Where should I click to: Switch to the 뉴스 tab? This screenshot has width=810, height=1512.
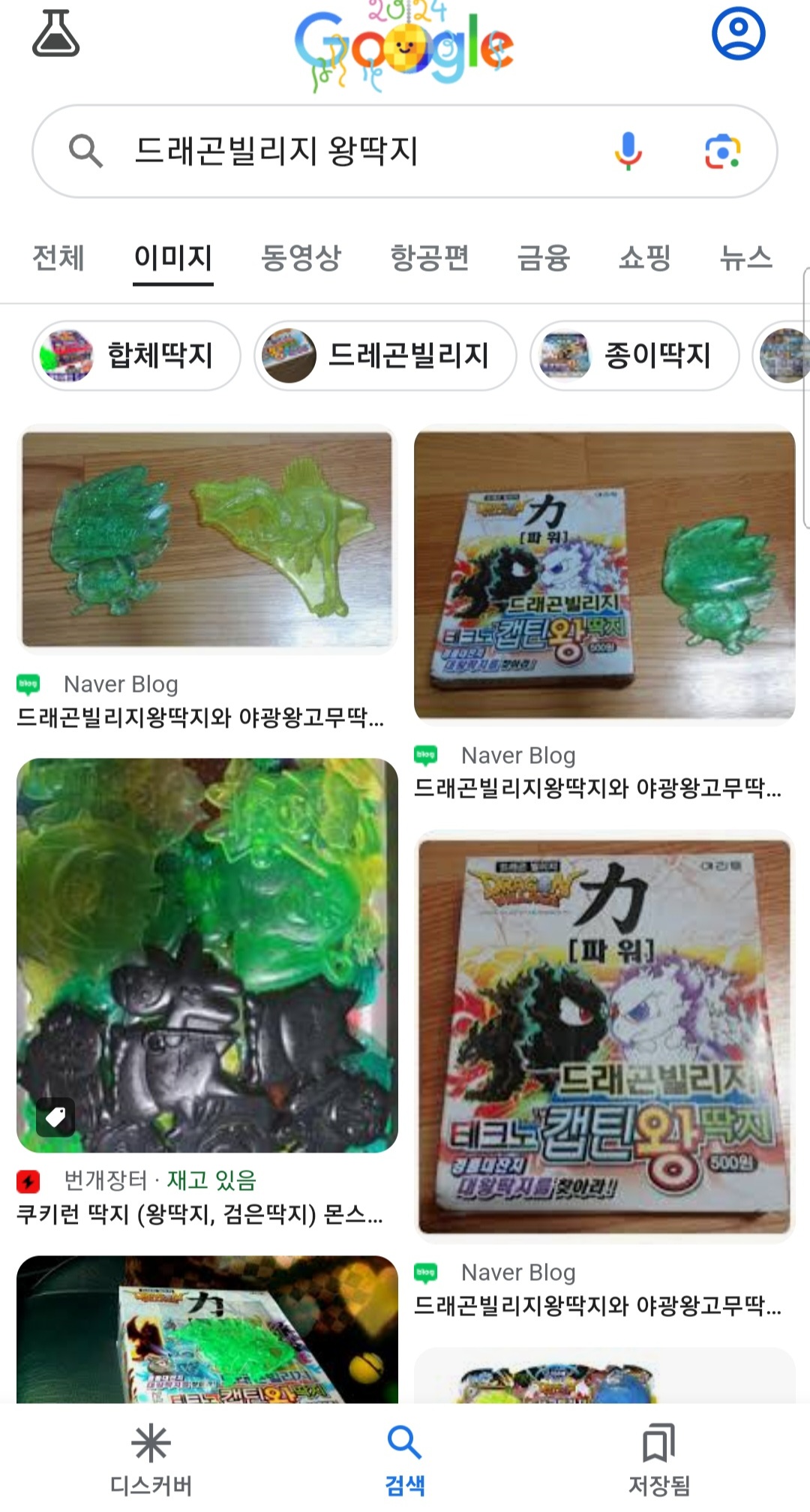745,258
